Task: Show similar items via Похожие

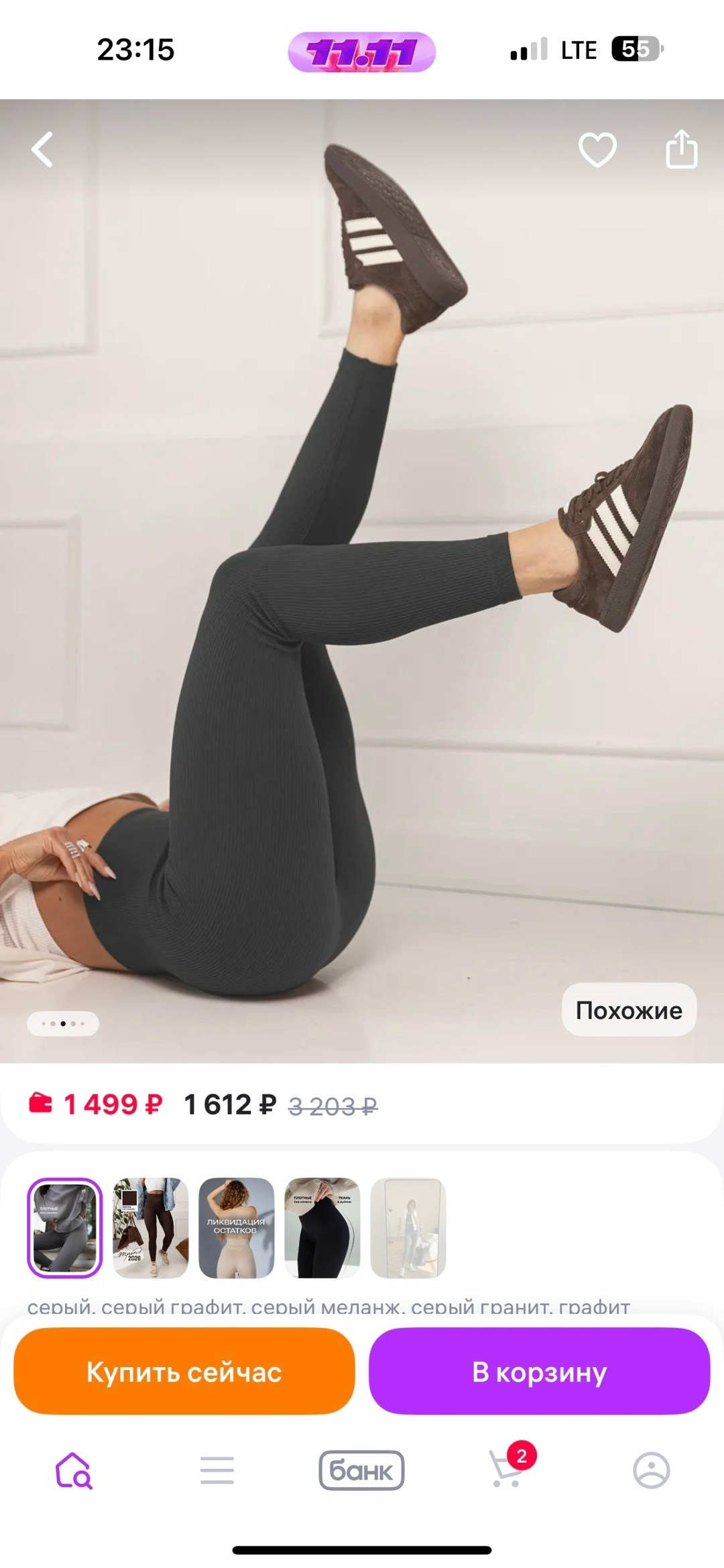Action: click(628, 1010)
